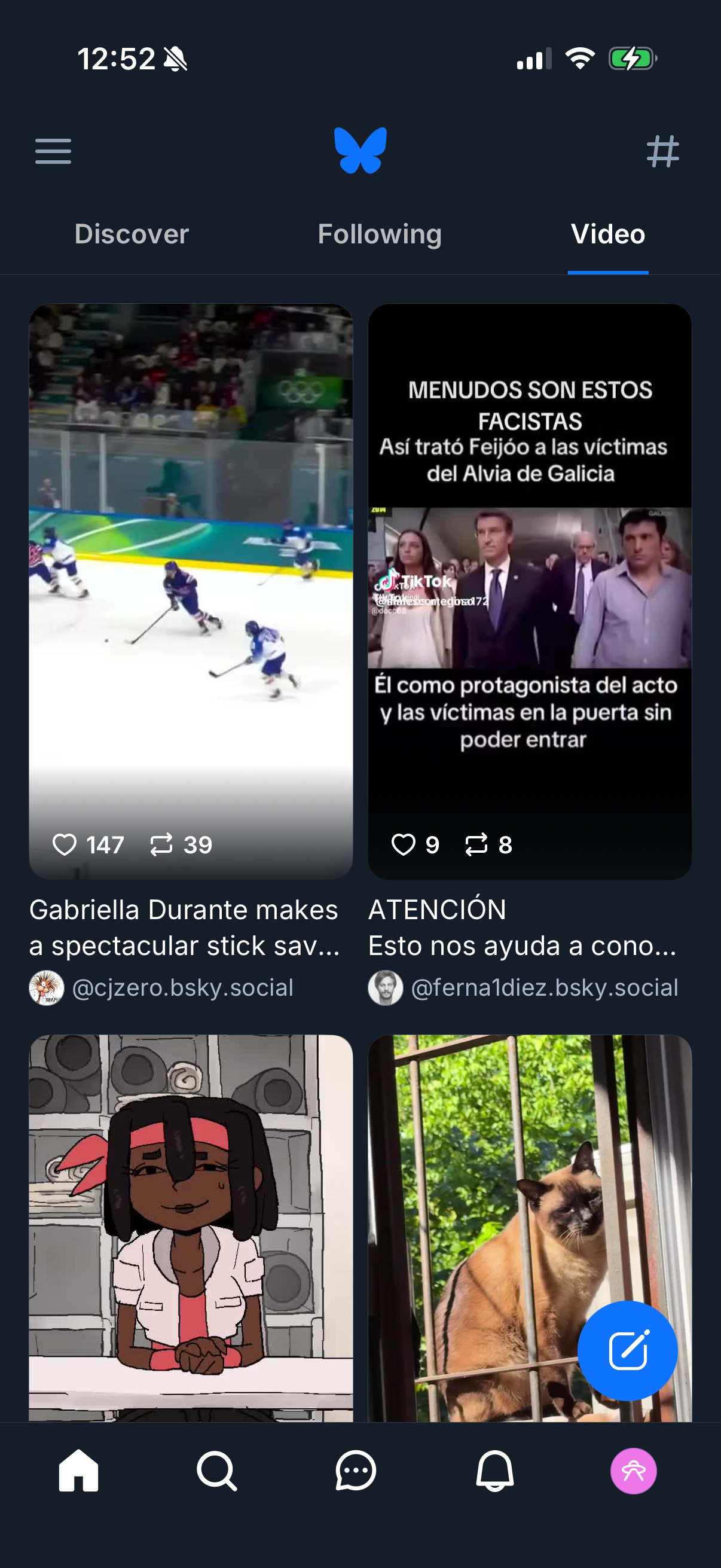Open @cjzero.bsky.social profile link
721x1568 pixels.
coord(182,987)
